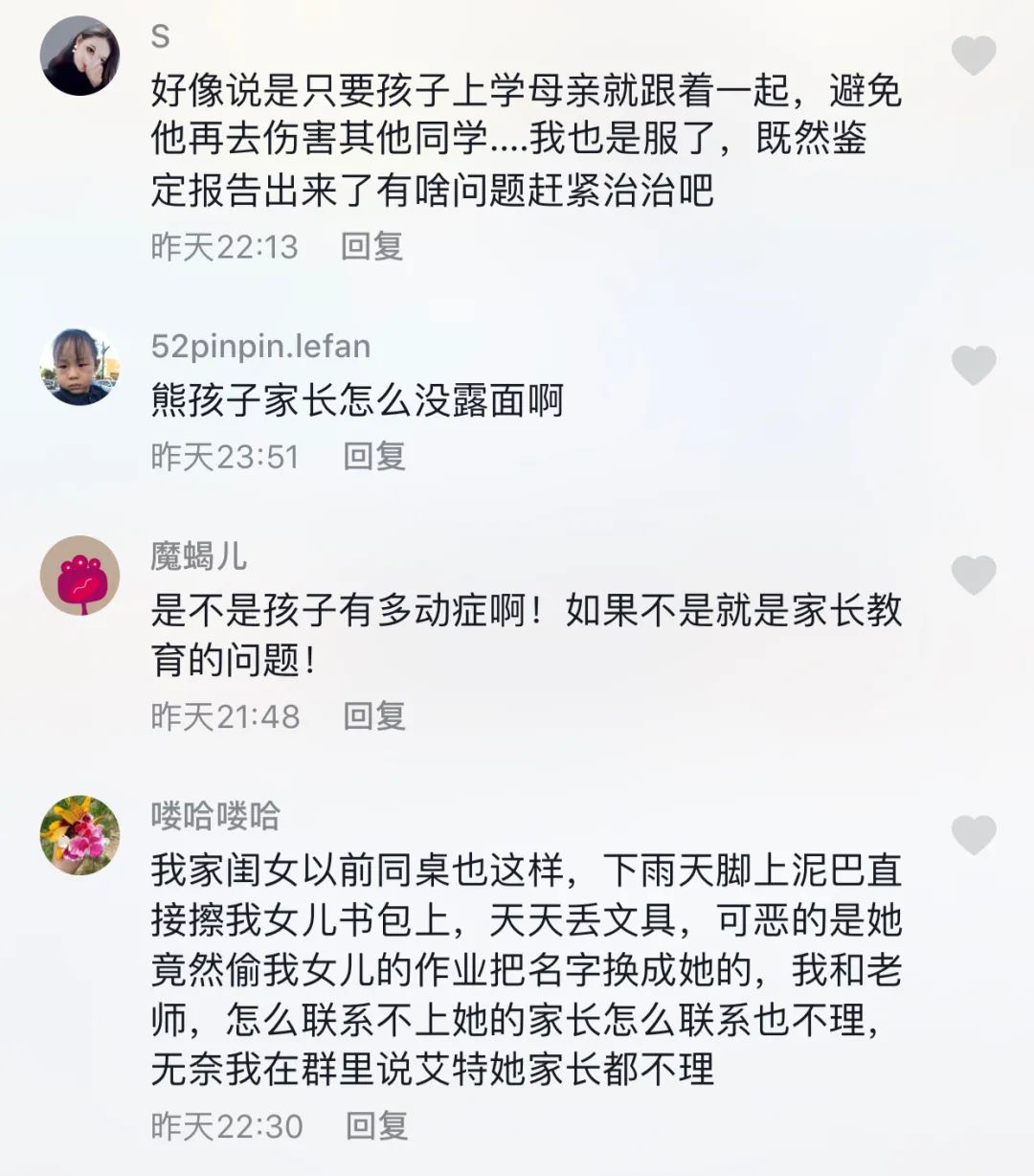Reply to S's comment posted at 22:13
This screenshot has width=1034, height=1176.
pos(372,246)
